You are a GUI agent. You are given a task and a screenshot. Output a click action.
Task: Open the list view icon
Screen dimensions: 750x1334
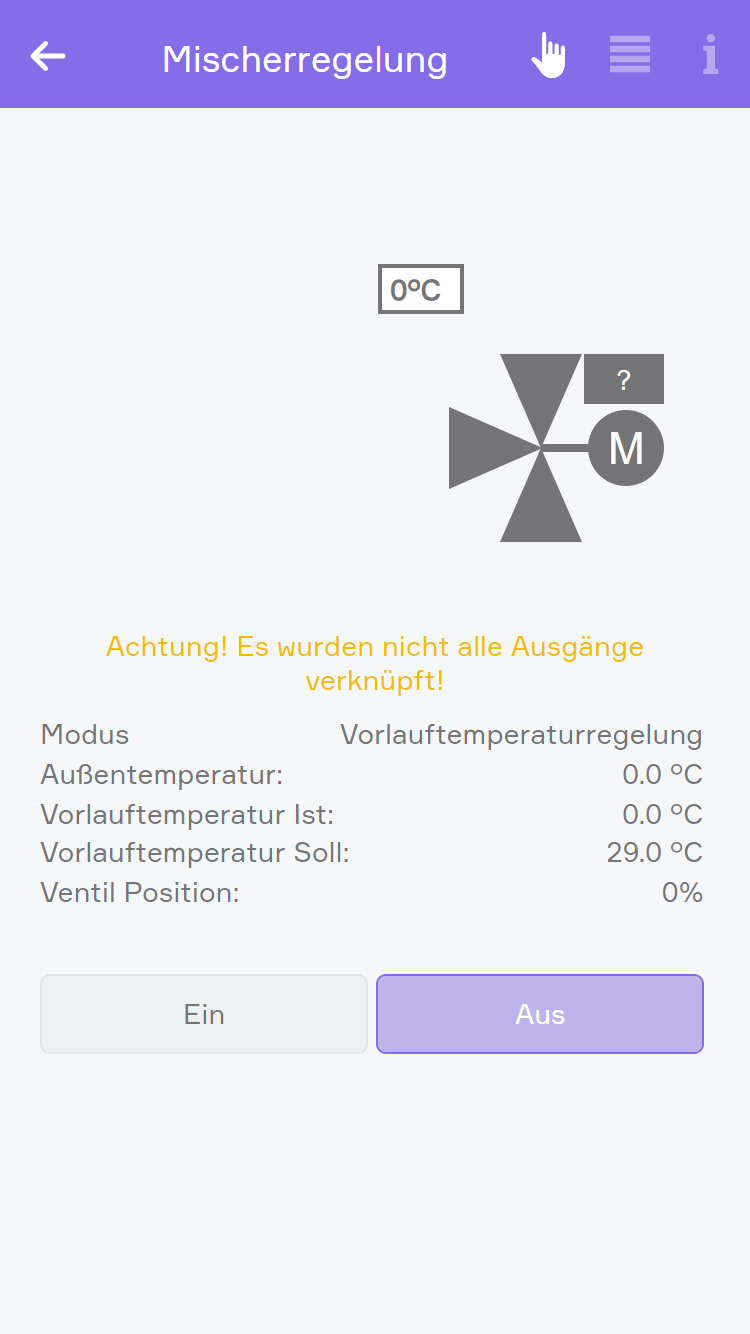[x=630, y=55]
